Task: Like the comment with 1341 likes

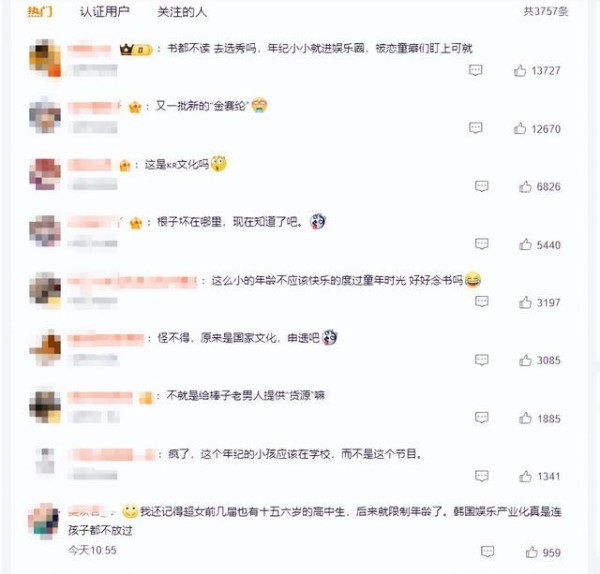Action: point(525,476)
